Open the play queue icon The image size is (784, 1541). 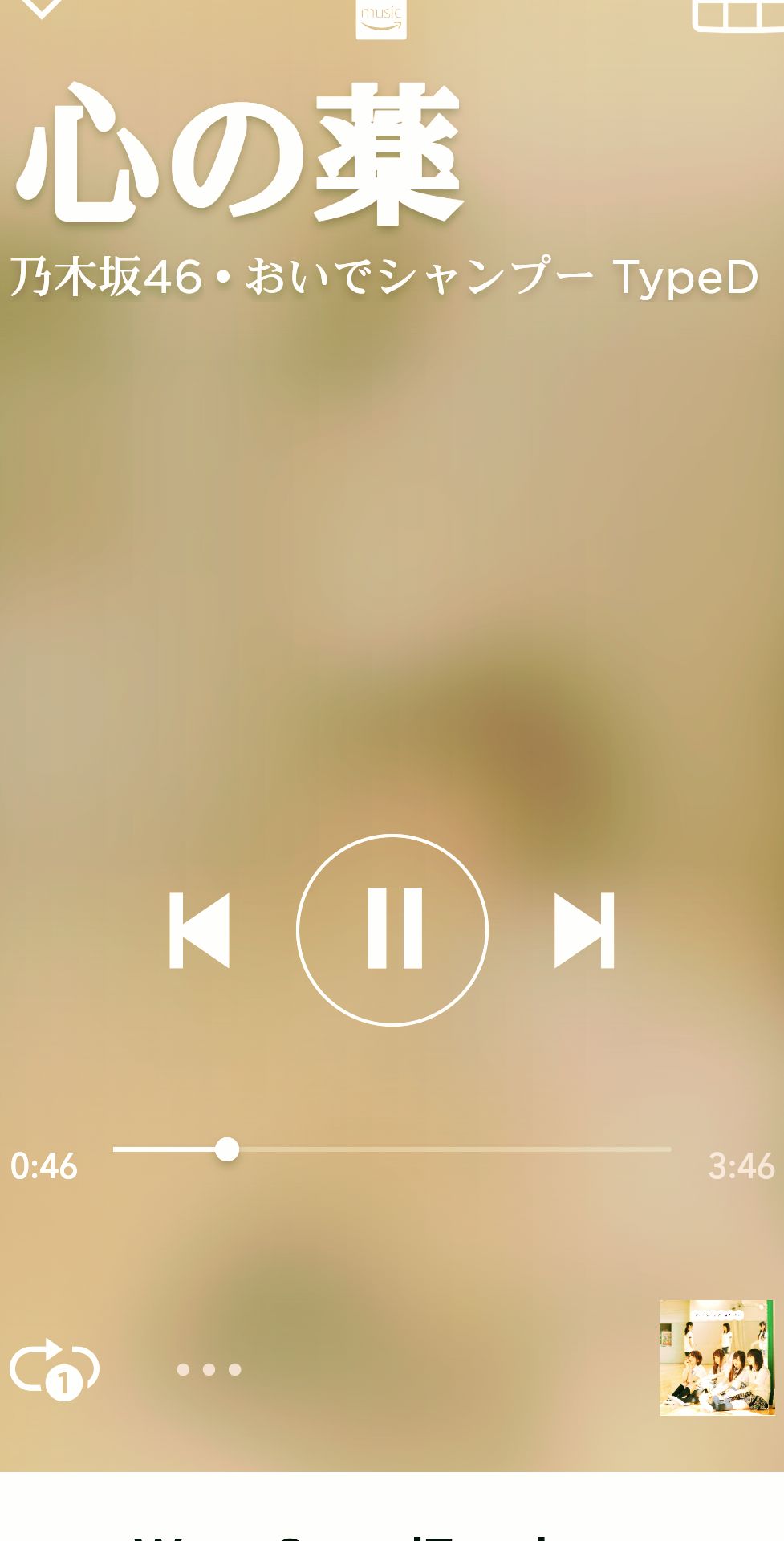(737, 14)
